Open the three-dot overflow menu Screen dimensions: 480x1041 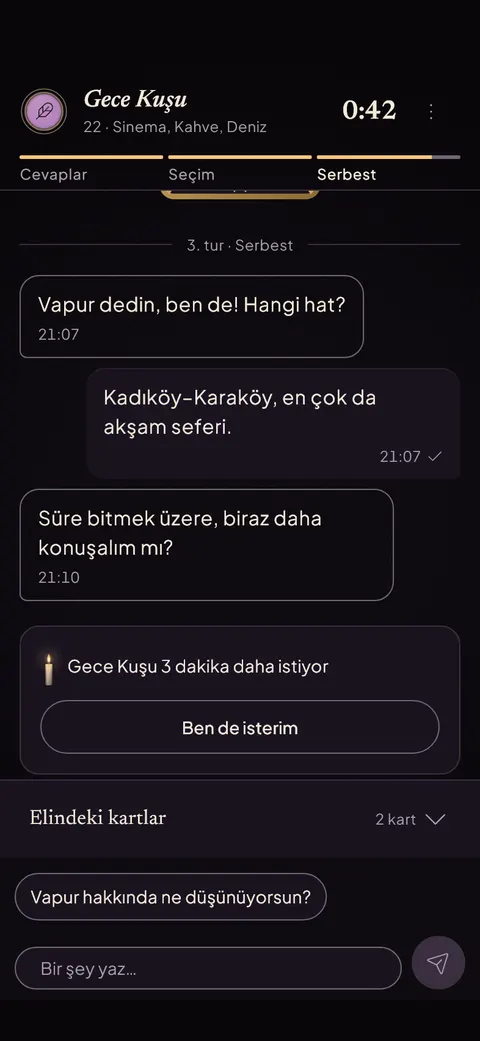pyautogui.click(x=431, y=112)
